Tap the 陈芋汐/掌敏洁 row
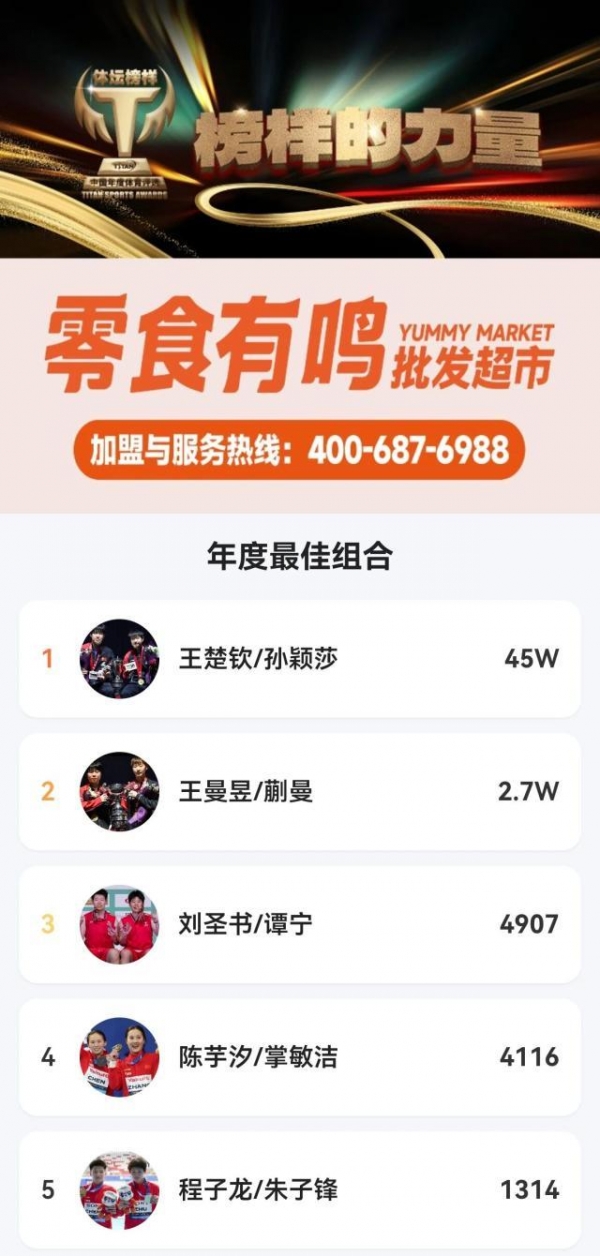The width and height of the screenshot is (600, 1256). (x=300, y=1057)
